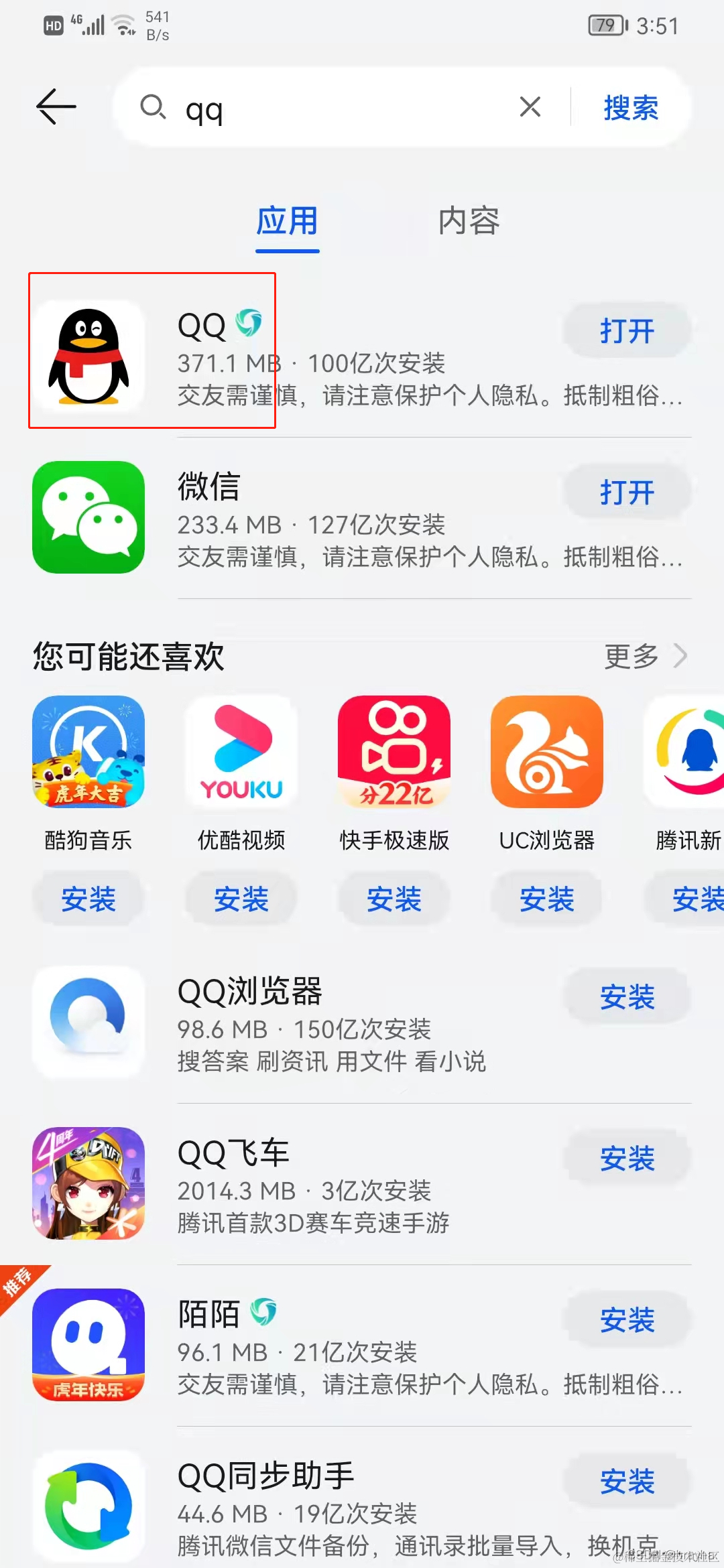The height and width of the screenshot is (1568, 724).
Task: Select the 应用 tab
Action: (287, 222)
